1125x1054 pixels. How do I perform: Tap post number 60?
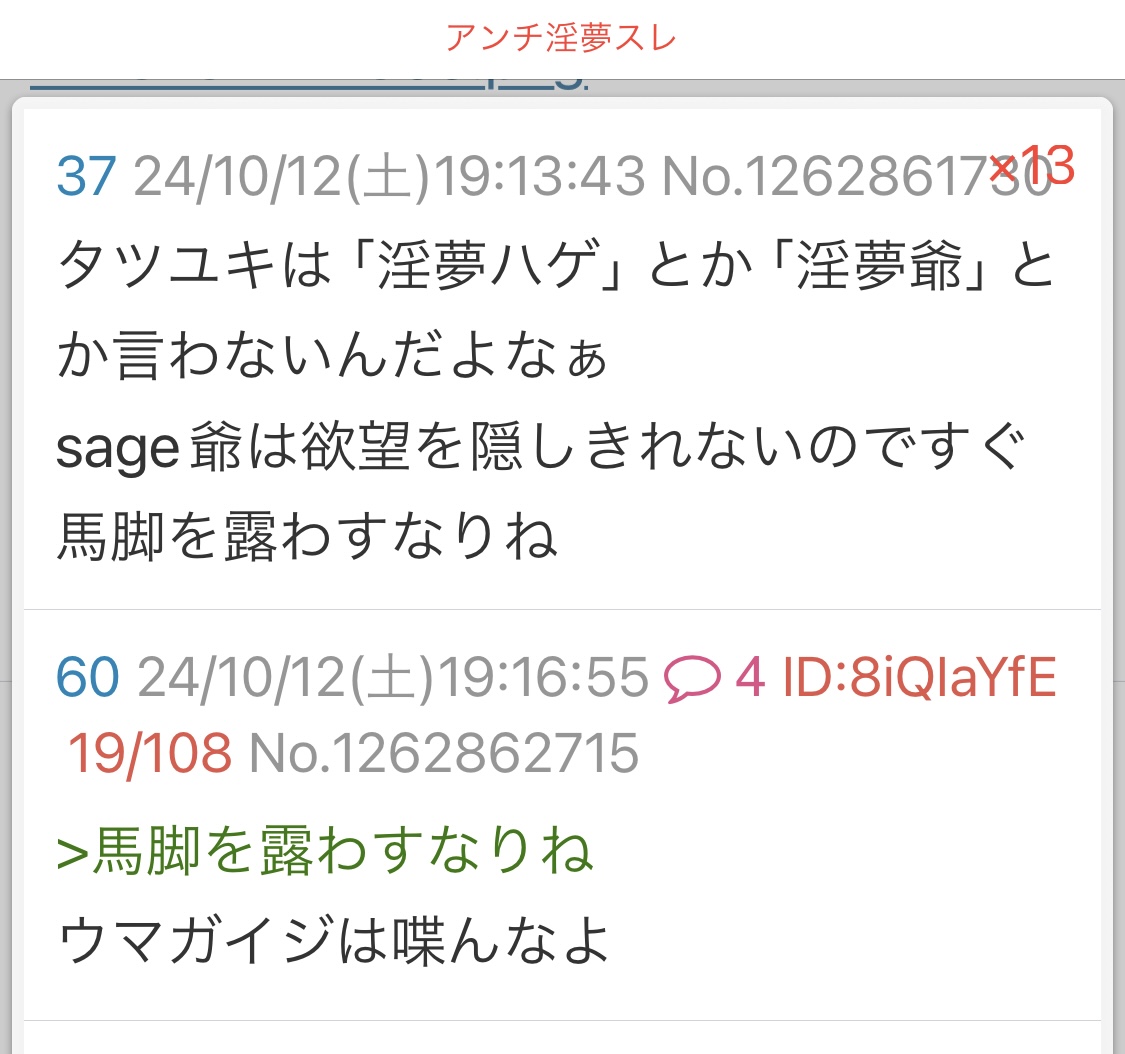click(88, 679)
